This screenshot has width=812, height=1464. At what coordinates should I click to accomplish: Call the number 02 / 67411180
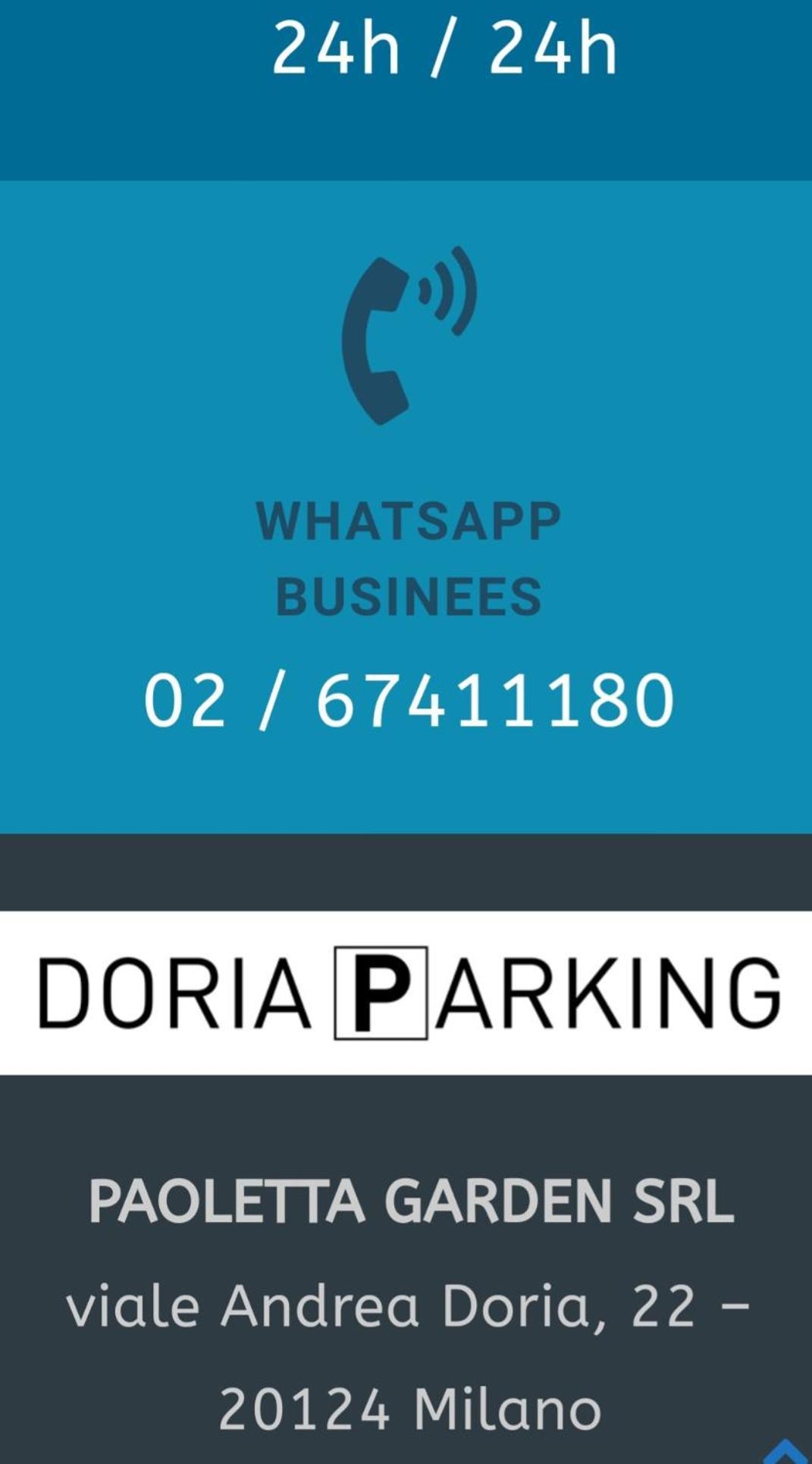[408, 700]
